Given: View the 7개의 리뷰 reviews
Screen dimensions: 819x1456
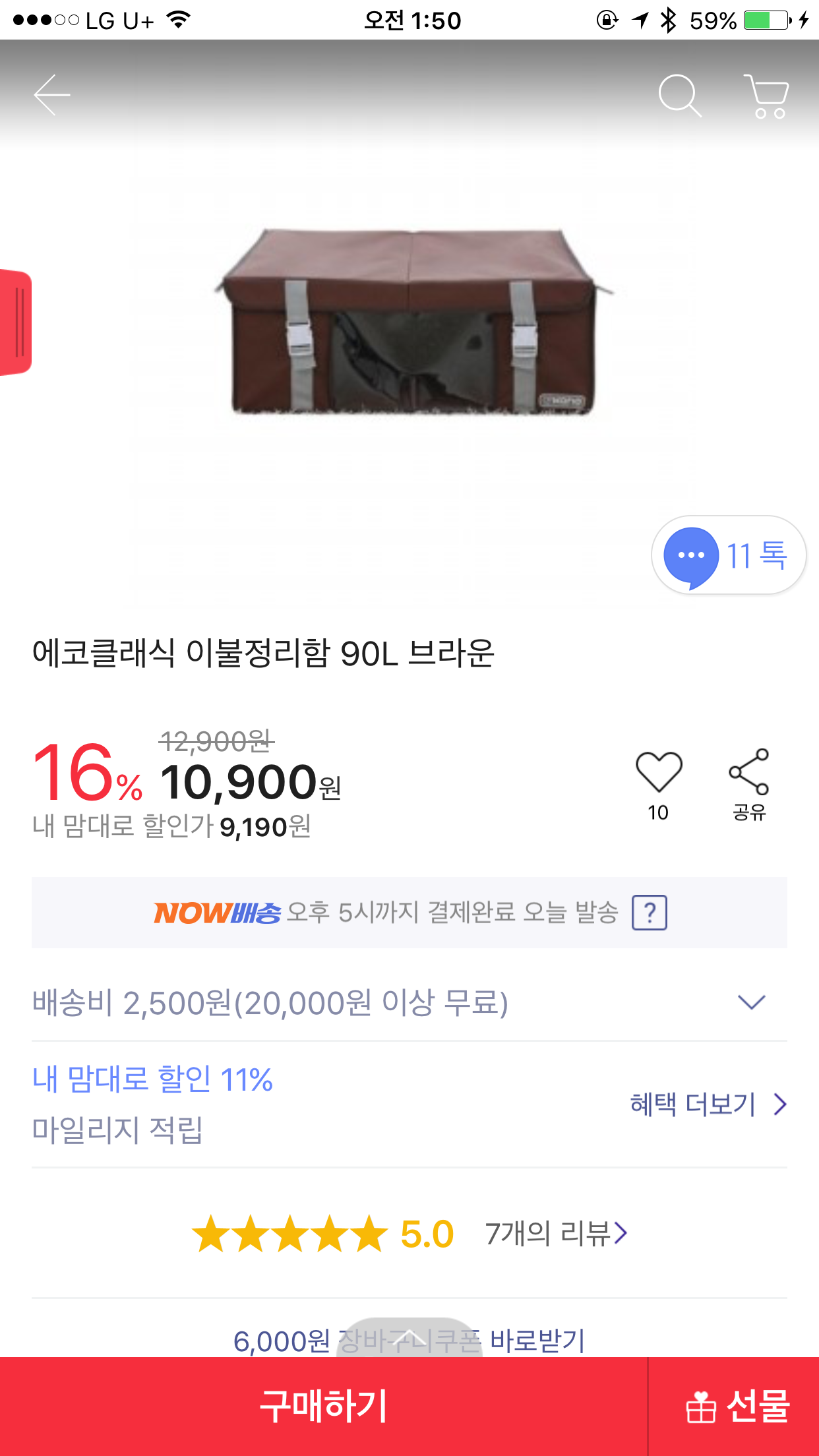Looking at the screenshot, I should (555, 1233).
